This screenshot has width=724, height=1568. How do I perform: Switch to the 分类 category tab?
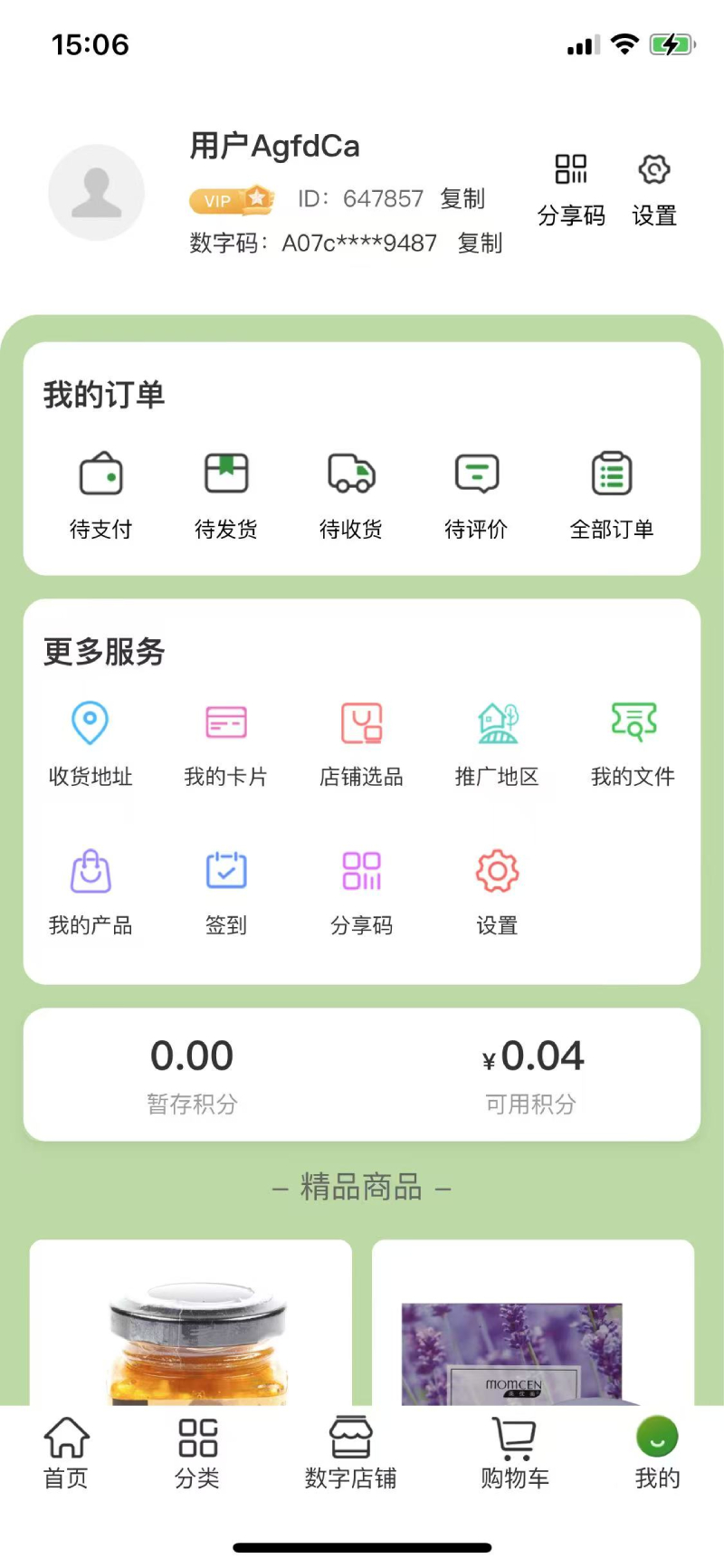(x=197, y=1452)
